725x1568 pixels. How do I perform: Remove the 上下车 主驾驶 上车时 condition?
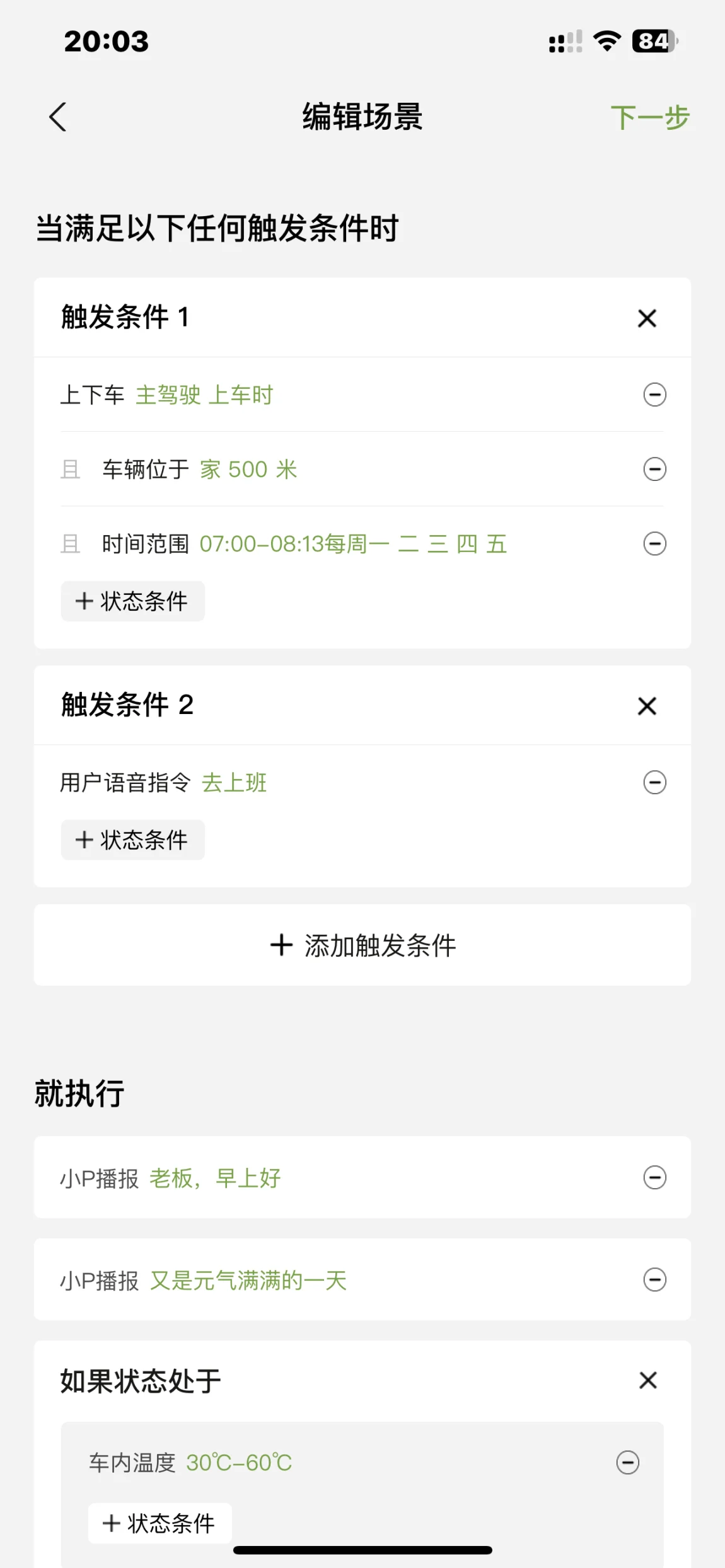click(x=654, y=395)
